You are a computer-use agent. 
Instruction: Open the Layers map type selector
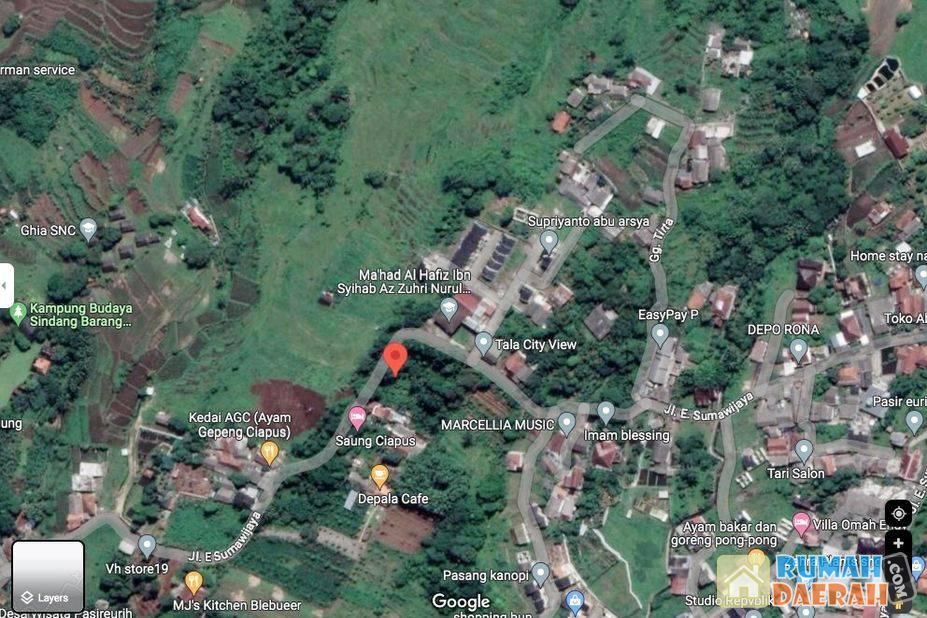(48, 577)
